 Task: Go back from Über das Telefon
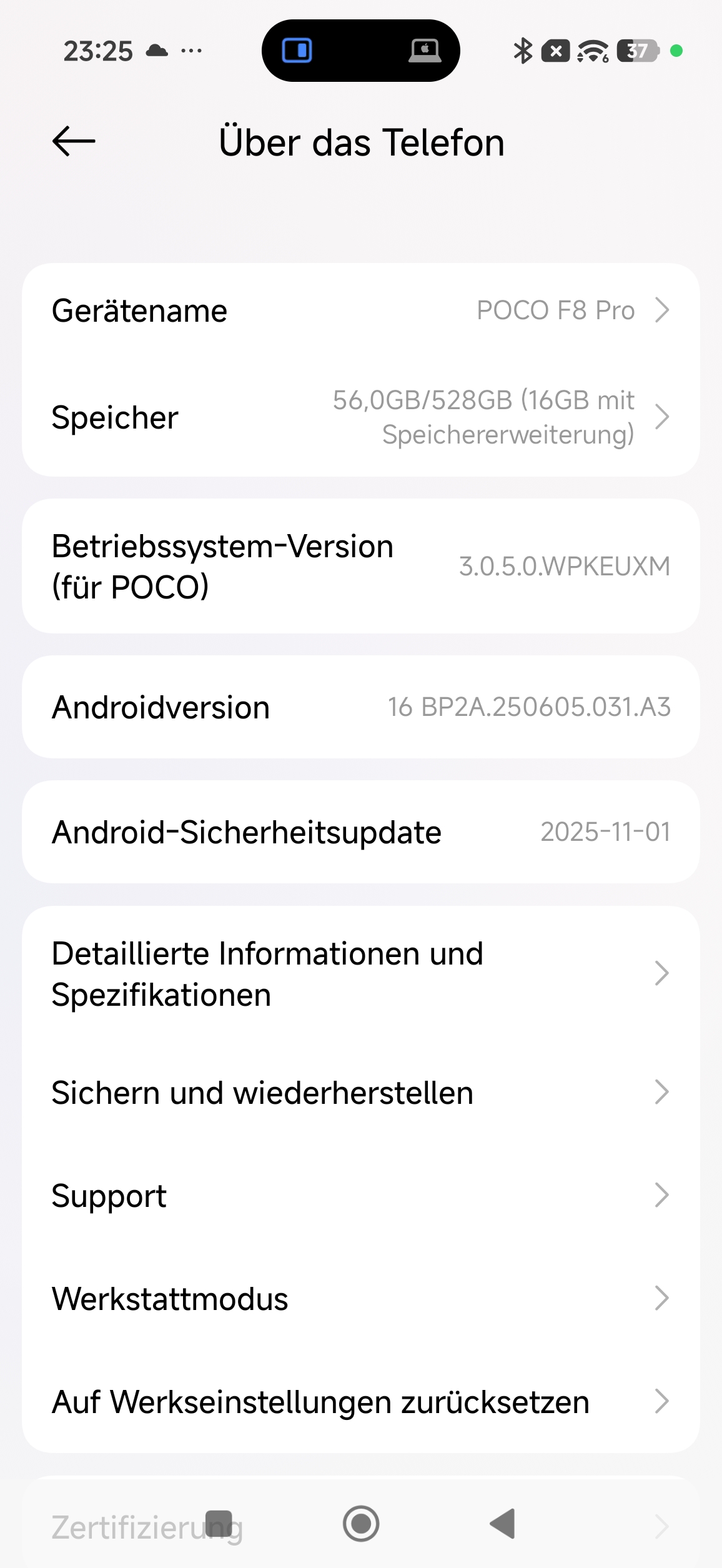(x=74, y=141)
